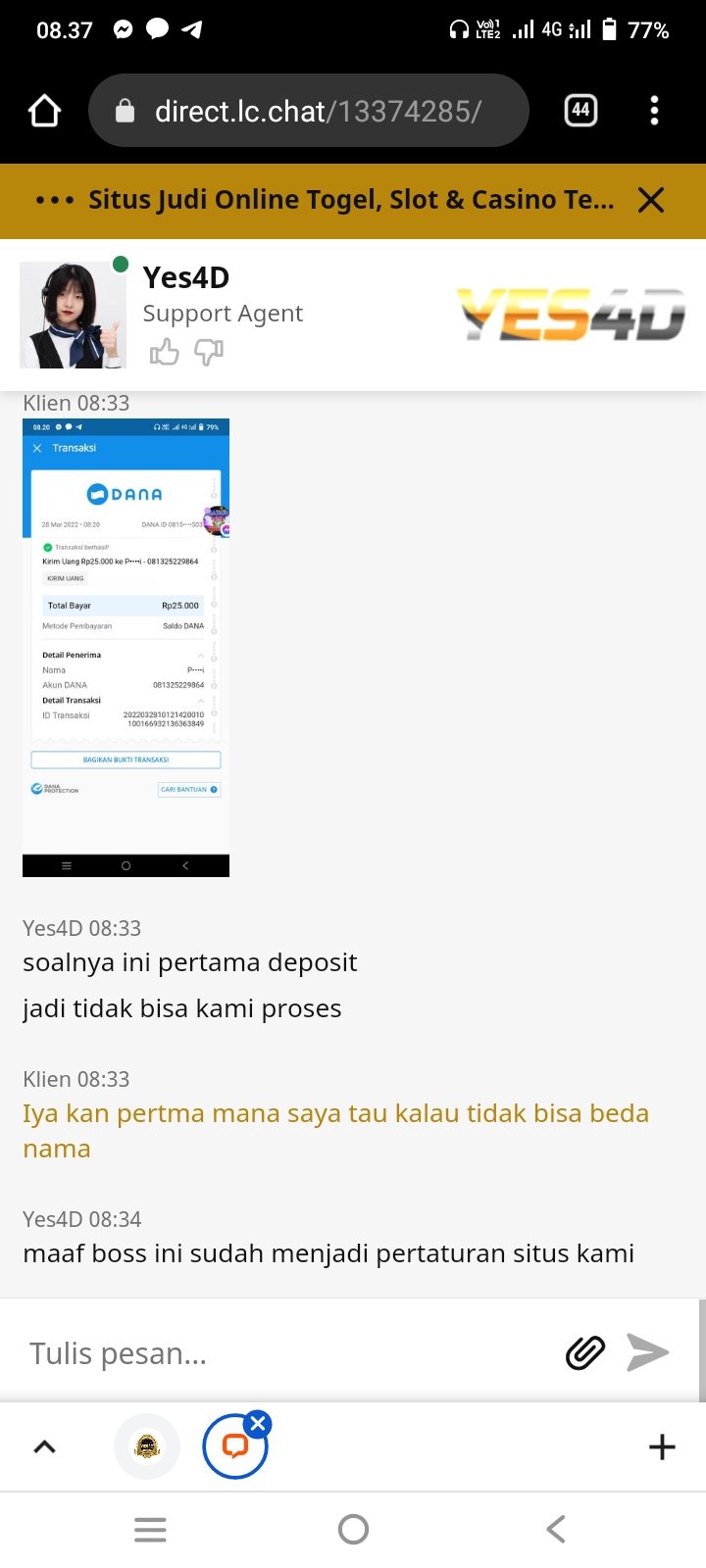
Task: Open the DANA transaction screenshot image
Action: point(126,647)
